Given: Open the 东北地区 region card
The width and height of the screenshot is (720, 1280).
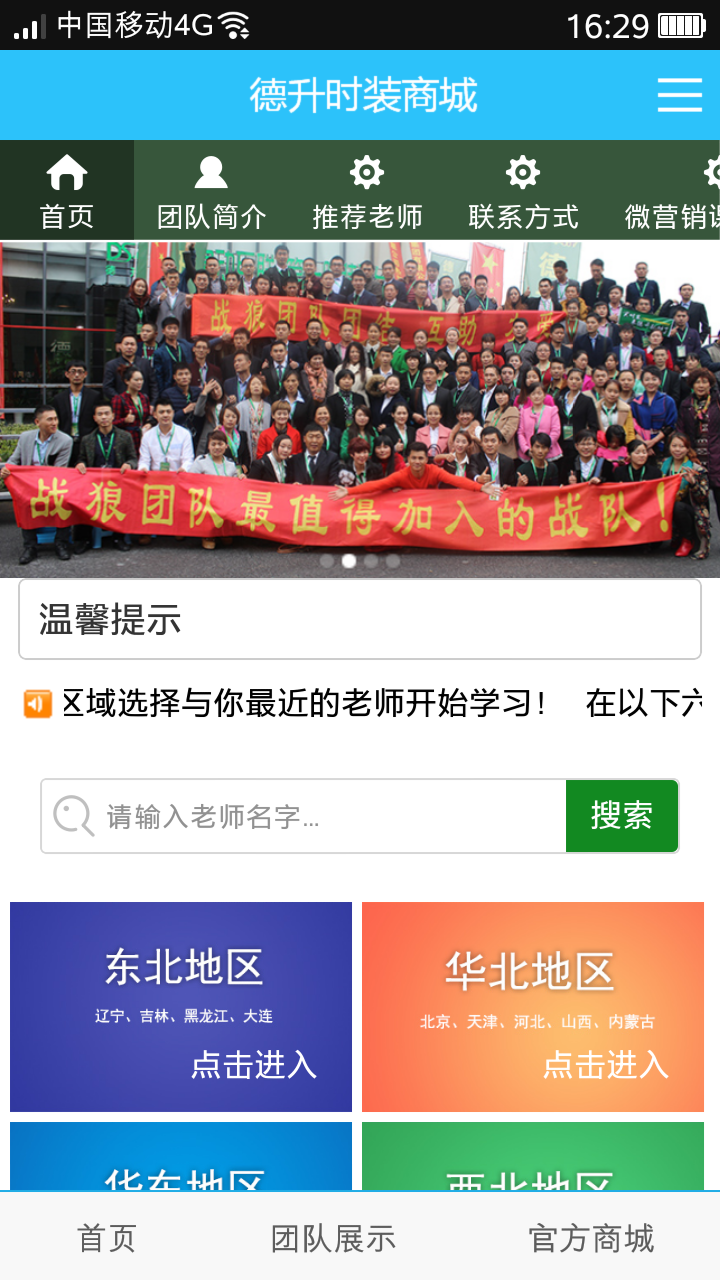Looking at the screenshot, I should [181, 1006].
